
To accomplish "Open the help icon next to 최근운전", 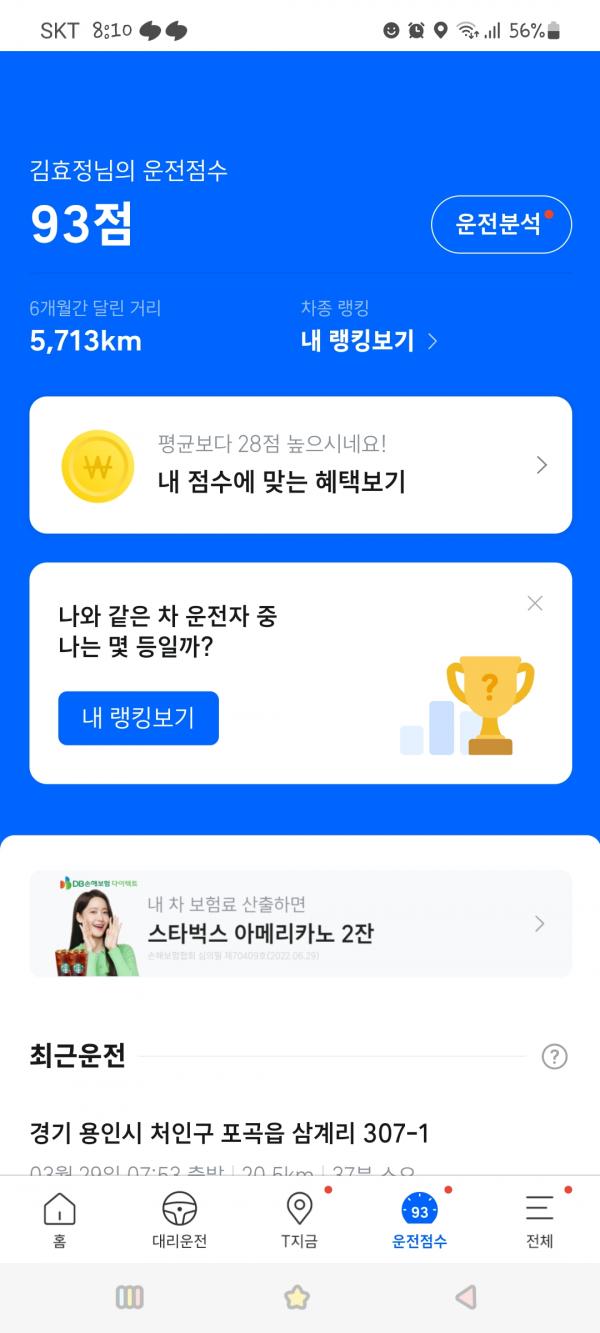I will 554,1056.
